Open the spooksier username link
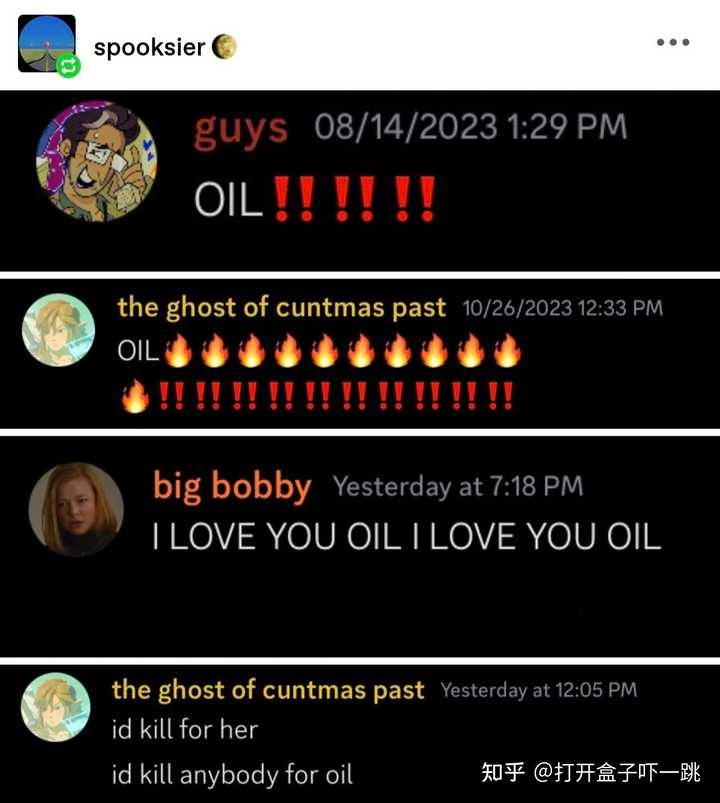The width and height of the screenshot is (720, 803). 149,47
